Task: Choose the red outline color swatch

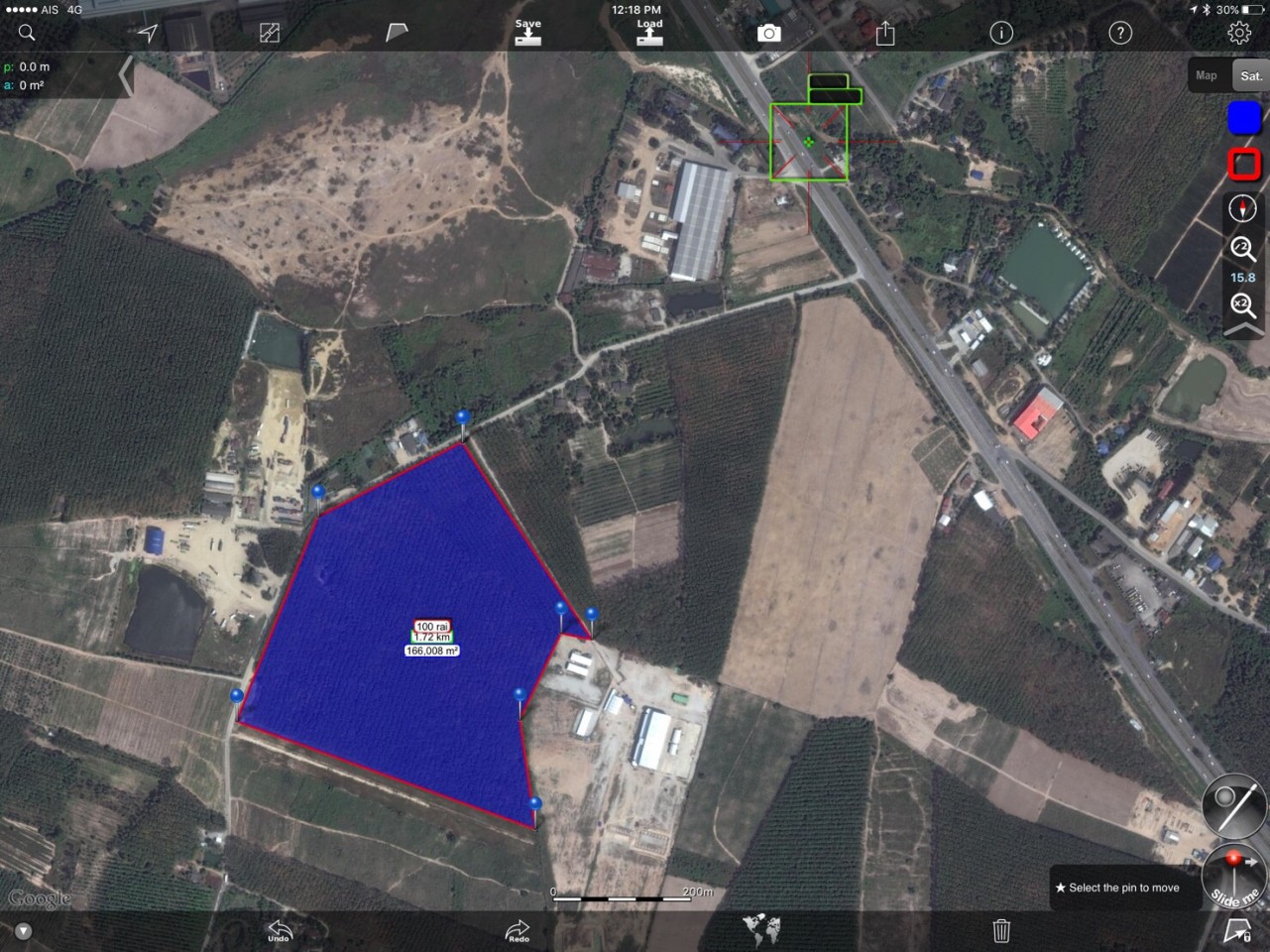Action: pos(1244,164)
